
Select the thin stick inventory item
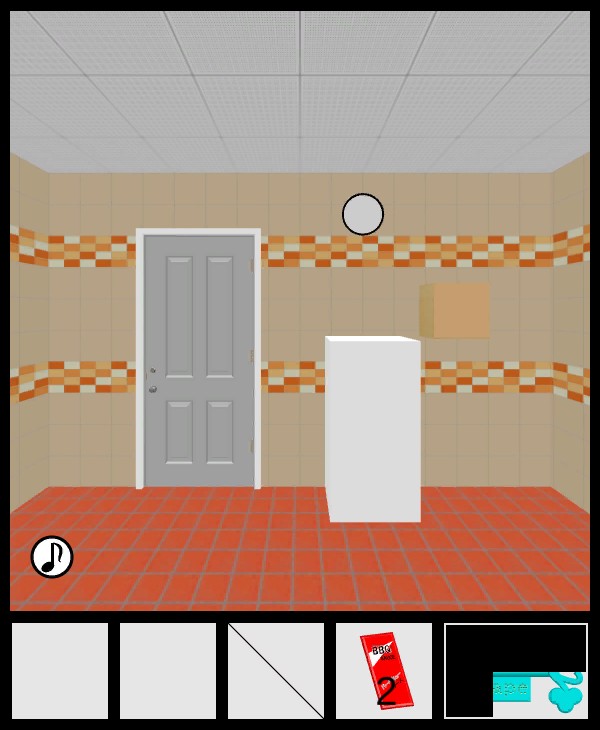click(276, 671)
